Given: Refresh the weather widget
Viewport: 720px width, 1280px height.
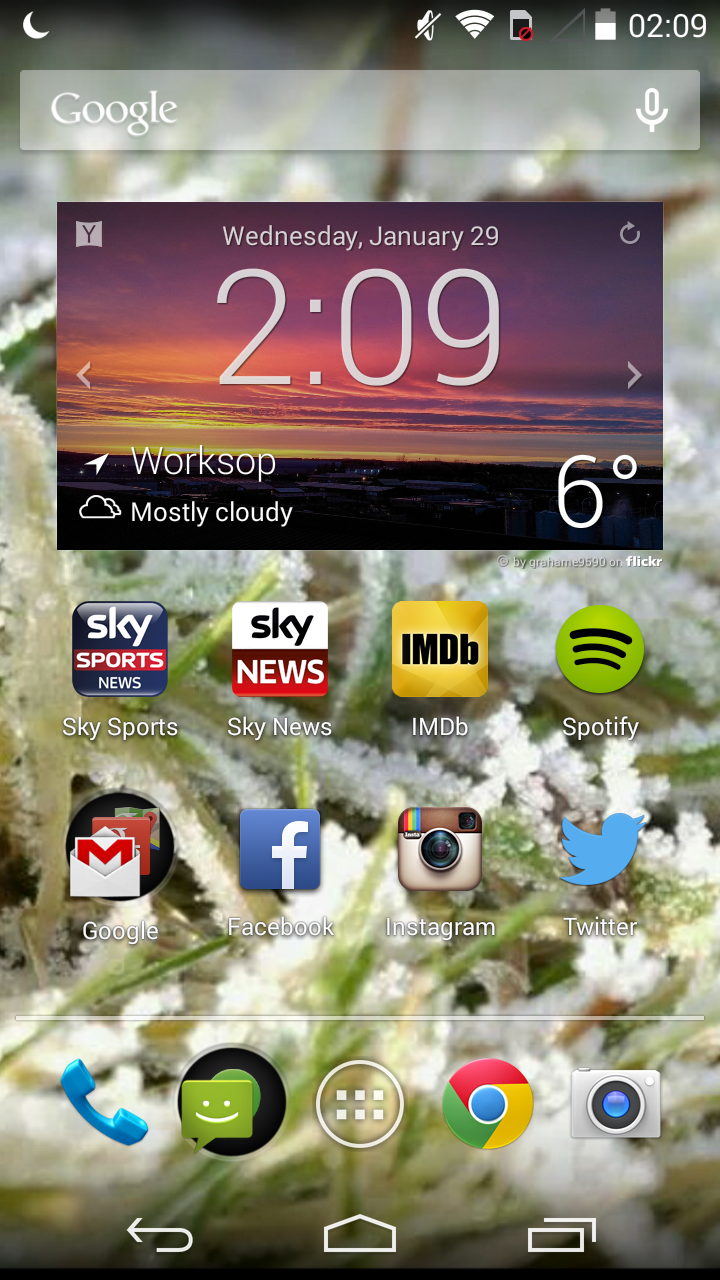Looking at the screenshot, I should (x=630, y=234).
